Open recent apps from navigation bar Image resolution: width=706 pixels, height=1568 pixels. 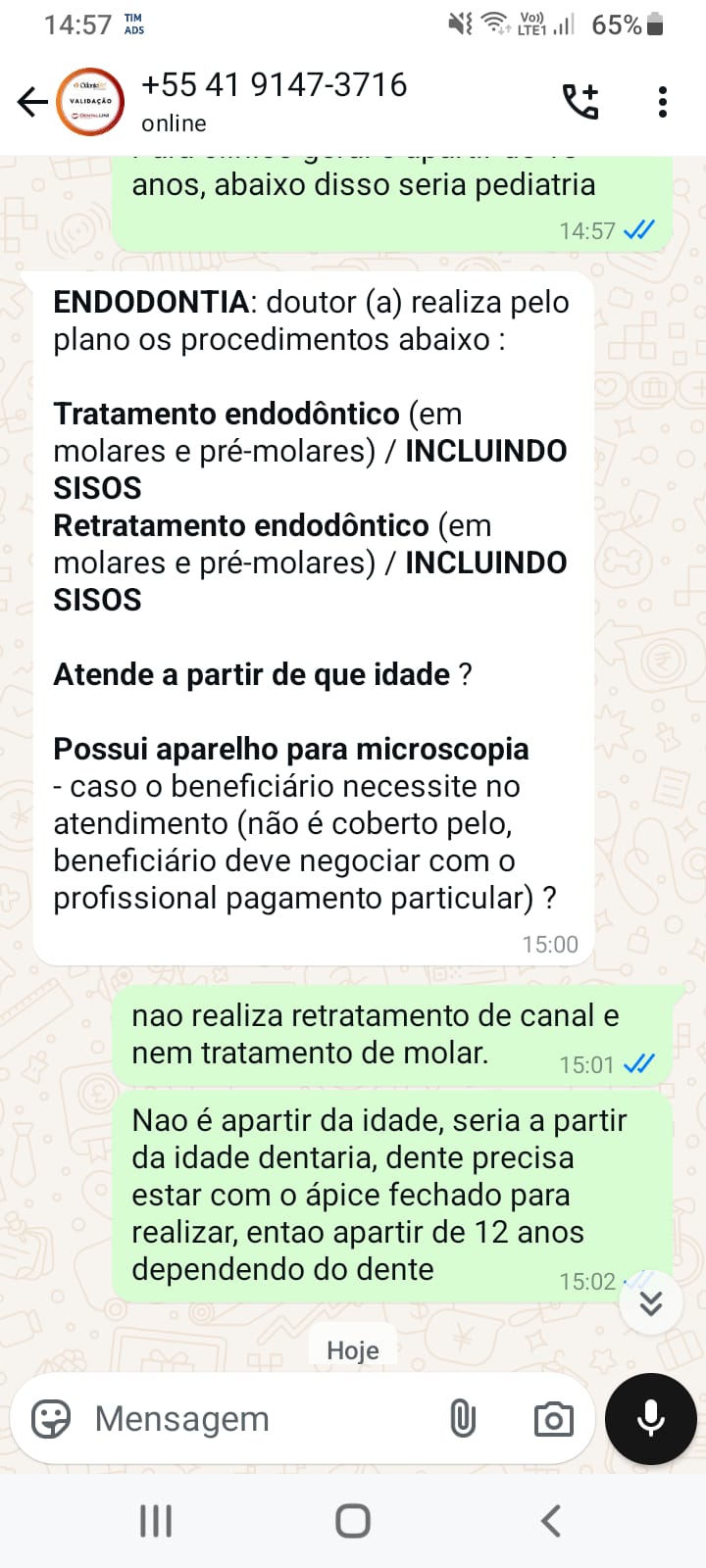(x=156, y=1521)
